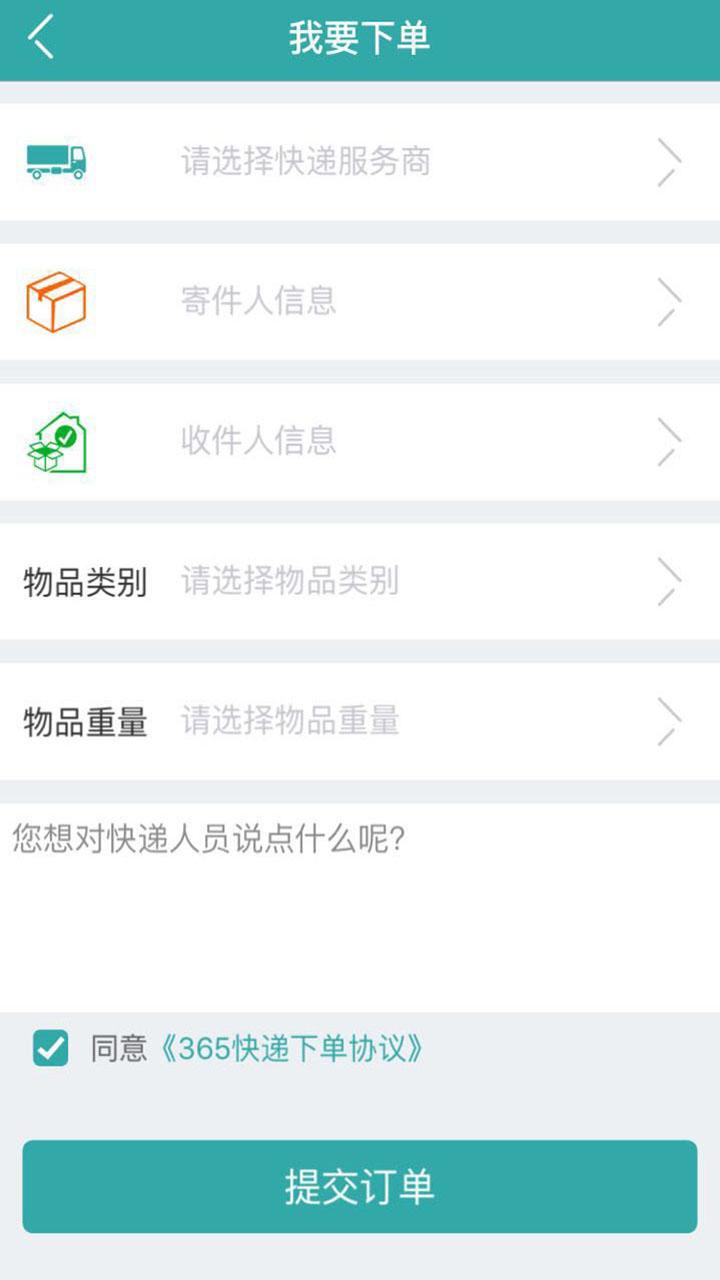Select the item category (物品类别)

(x=360, y=581)
